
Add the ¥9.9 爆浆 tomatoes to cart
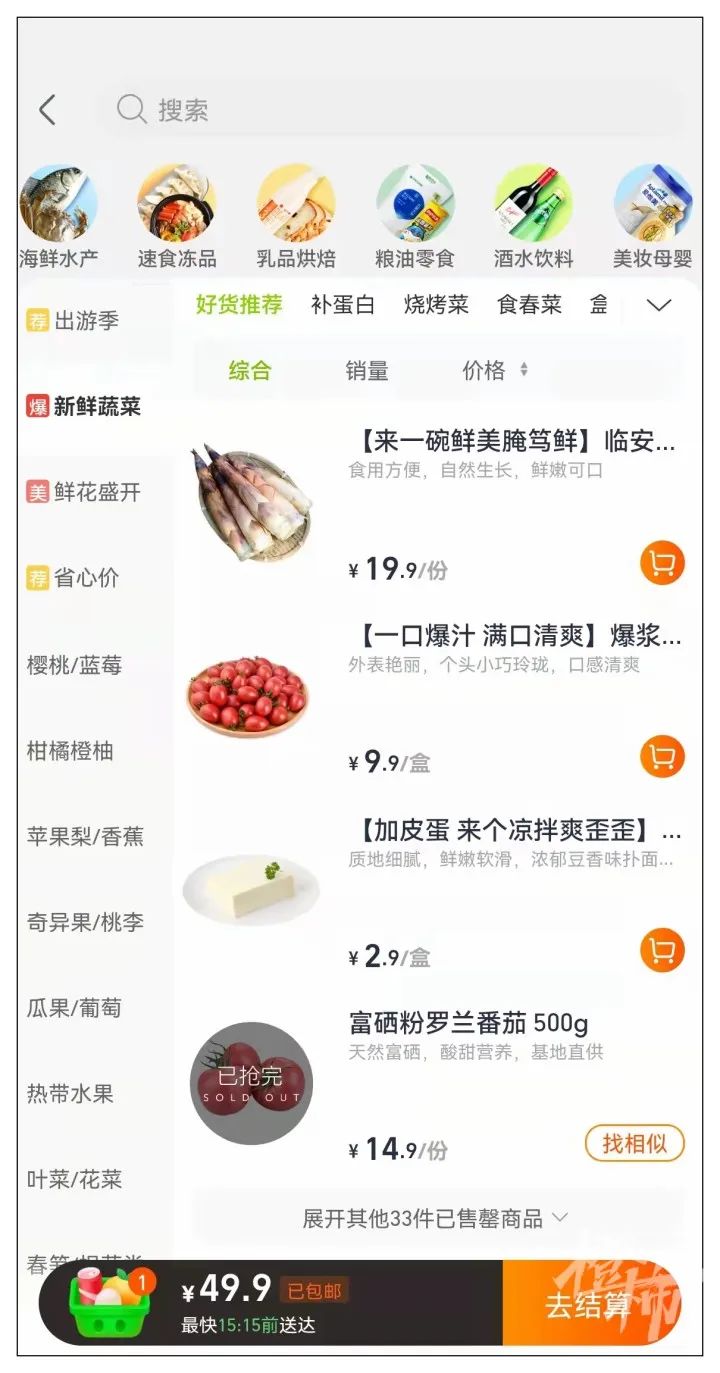coord(662,756)
